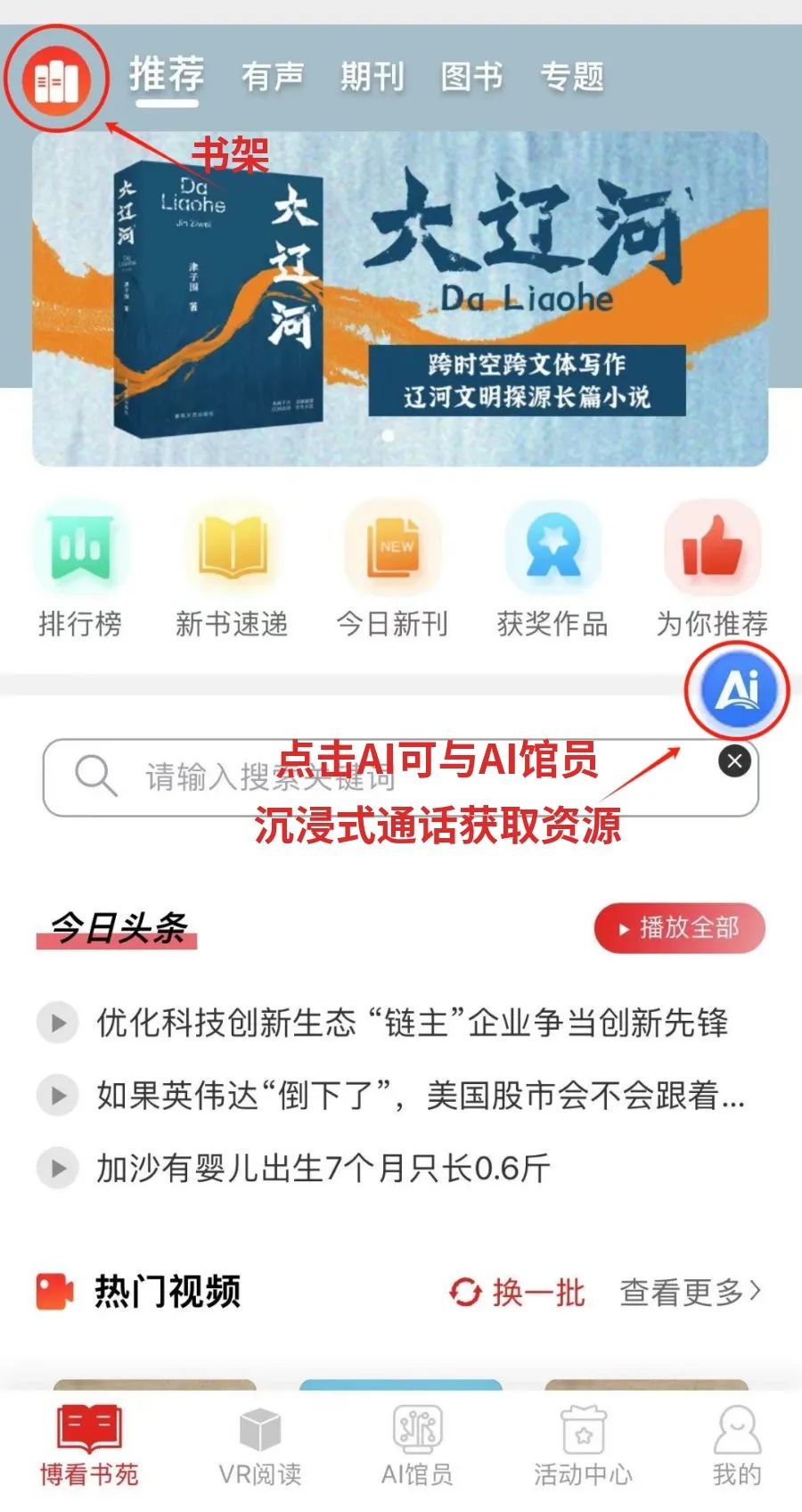The image size is (802, 1512).
Task: Select the 图书 tab
Action: click(x=472, y=77)
